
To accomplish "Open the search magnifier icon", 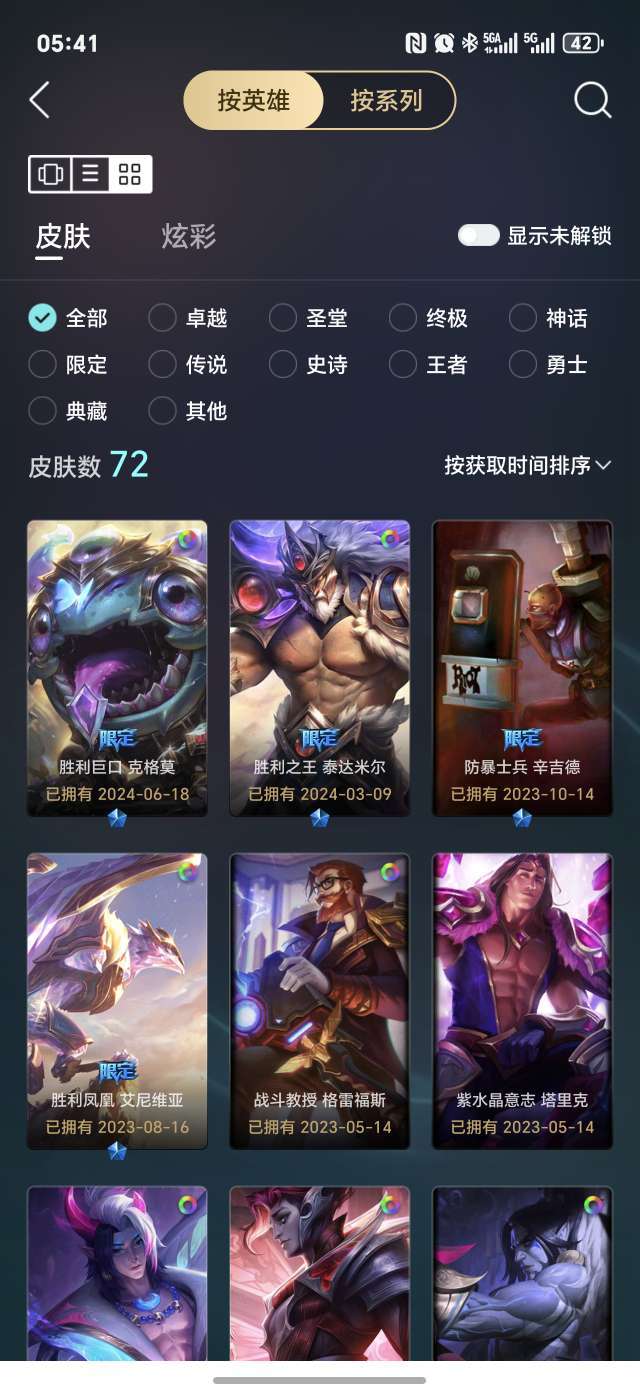I will pyautogui.click(x=592, y=100).
